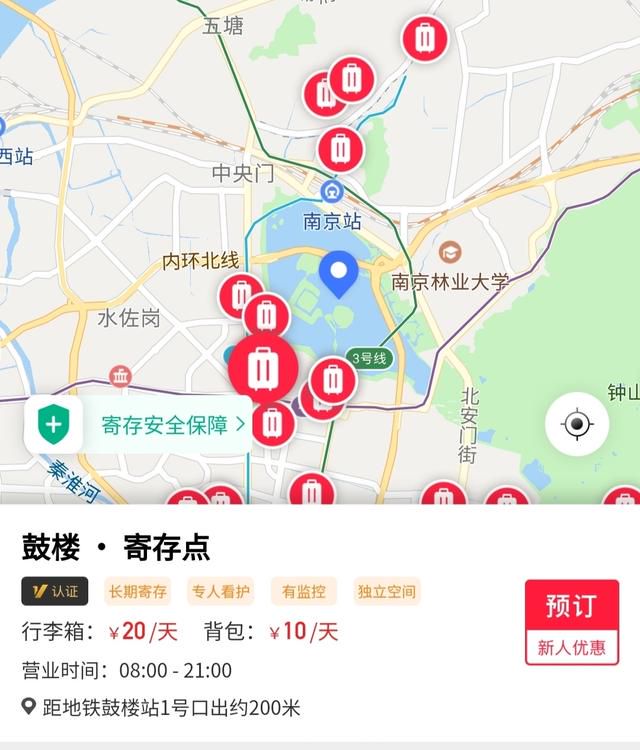This screenshot has width=640, height=750.
Task: Open the 鼓楼·寄存点 details card
Action: (x=116, y=547)
